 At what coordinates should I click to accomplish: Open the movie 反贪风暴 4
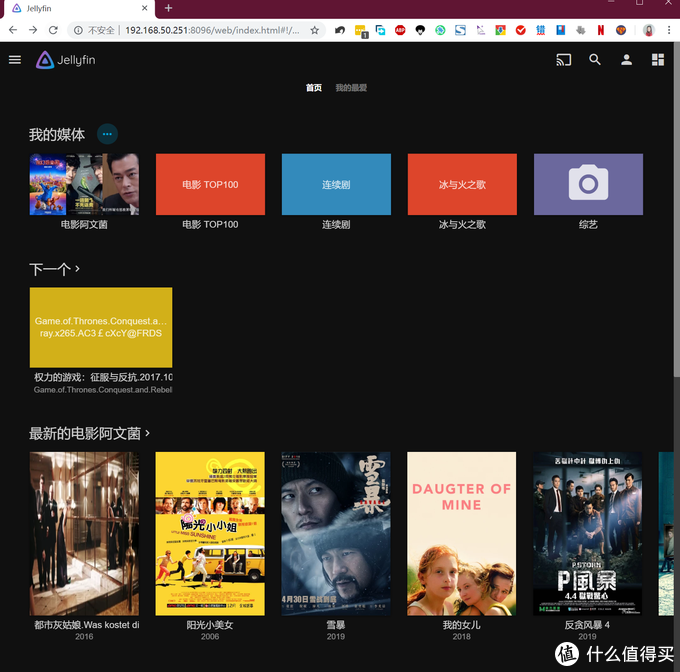tap(587, 533)
